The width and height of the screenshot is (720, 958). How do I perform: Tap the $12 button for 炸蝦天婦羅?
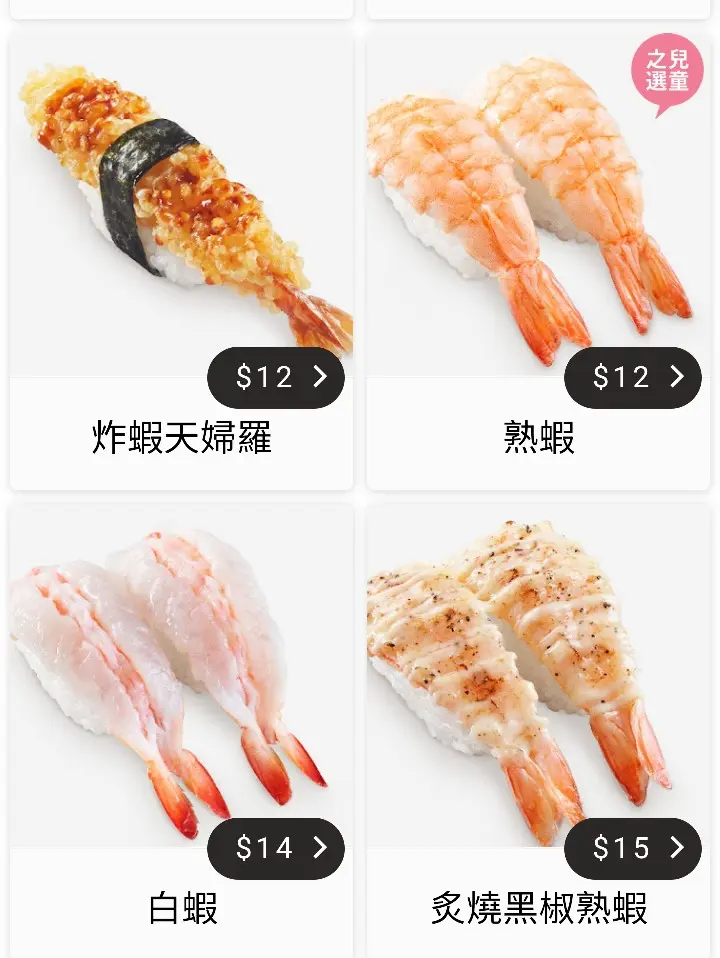tap(276, 377)
